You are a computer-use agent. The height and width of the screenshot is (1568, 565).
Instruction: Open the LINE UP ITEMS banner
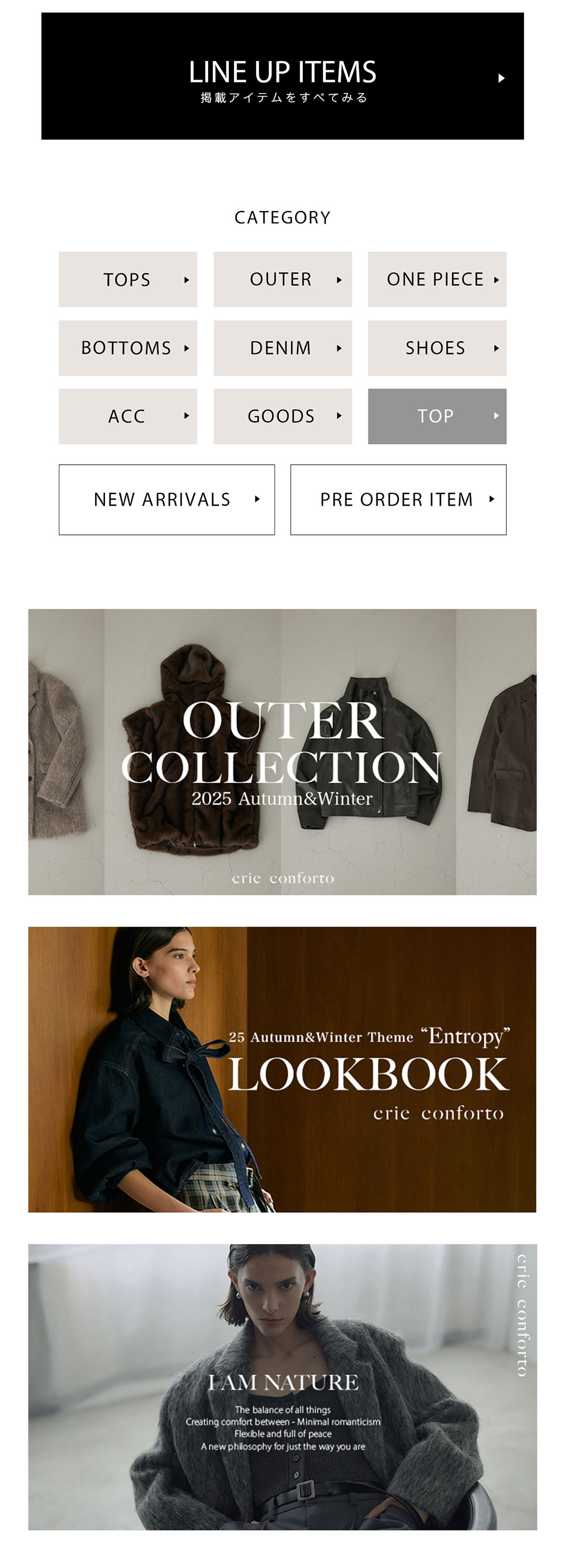point(282,76)
